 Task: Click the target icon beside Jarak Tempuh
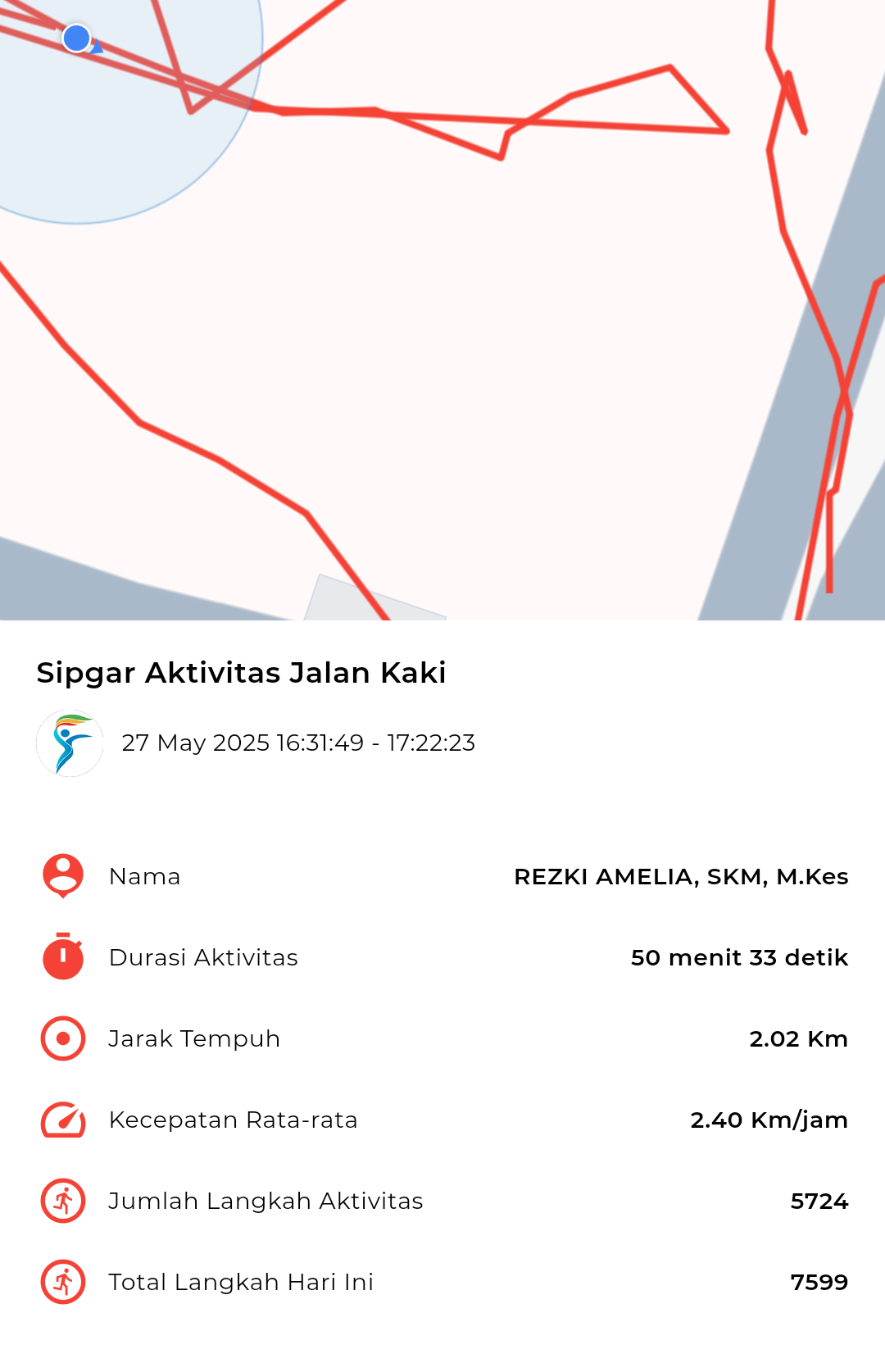click(x=62, y=1038)
